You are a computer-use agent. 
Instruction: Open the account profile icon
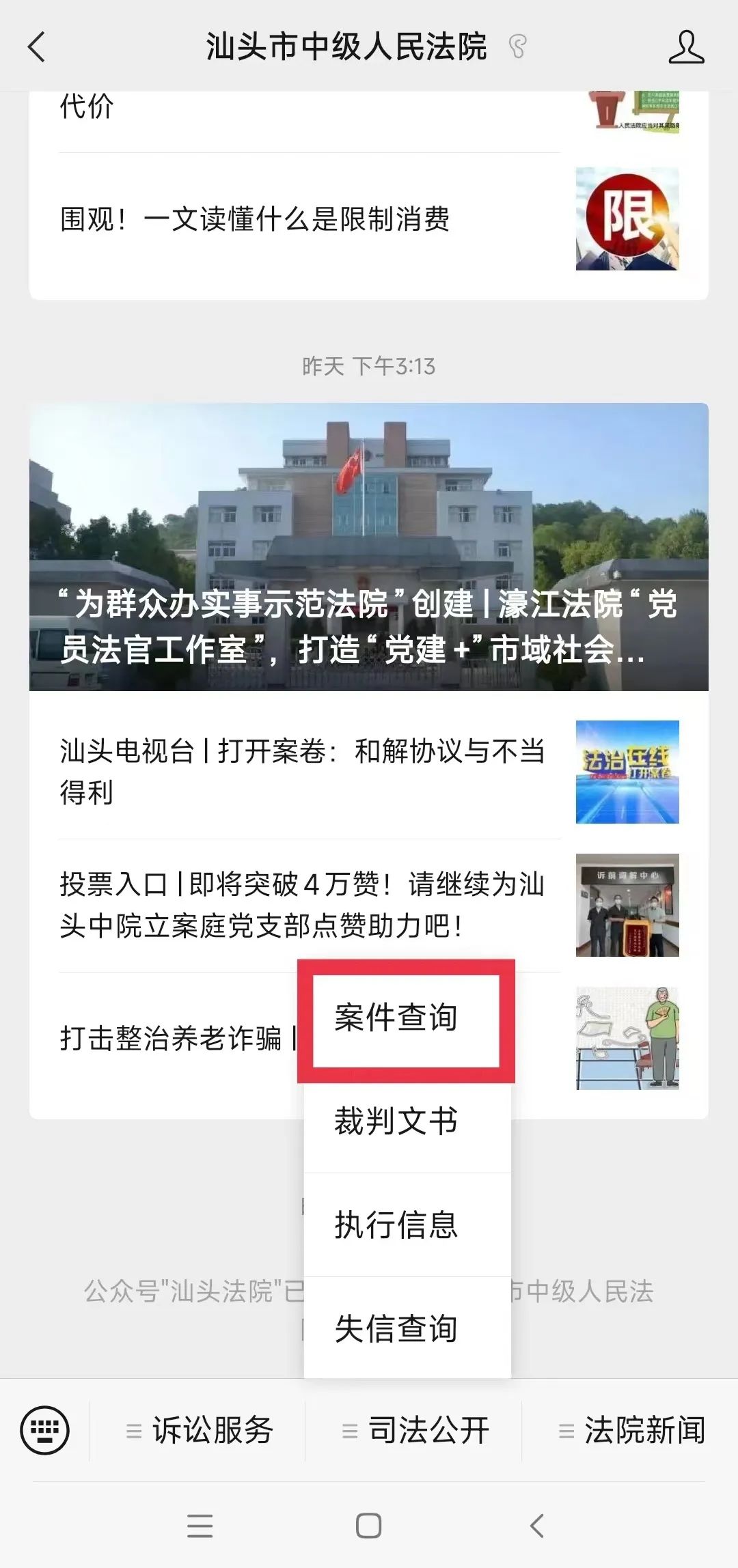[x=685, y=47]
